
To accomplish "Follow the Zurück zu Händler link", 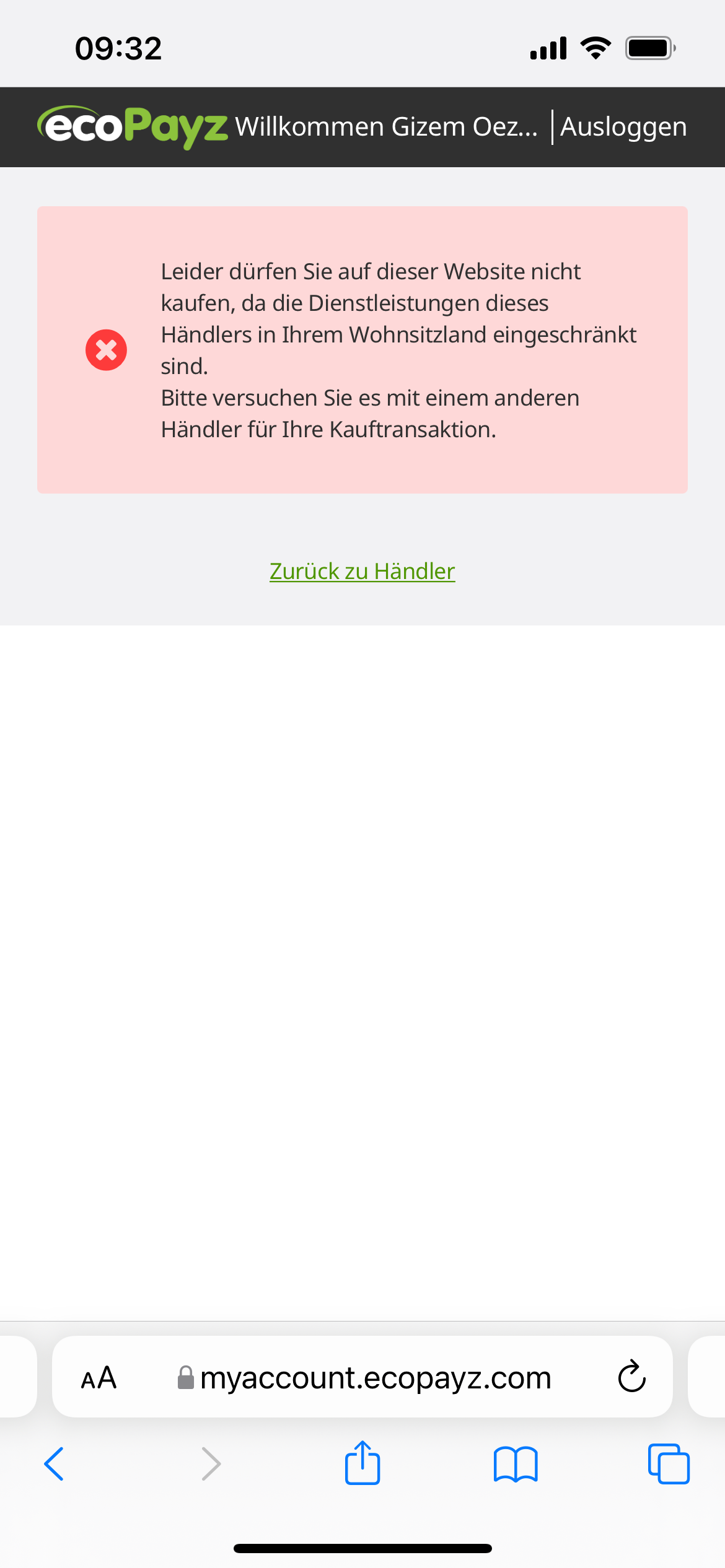I will coord(362,571).
